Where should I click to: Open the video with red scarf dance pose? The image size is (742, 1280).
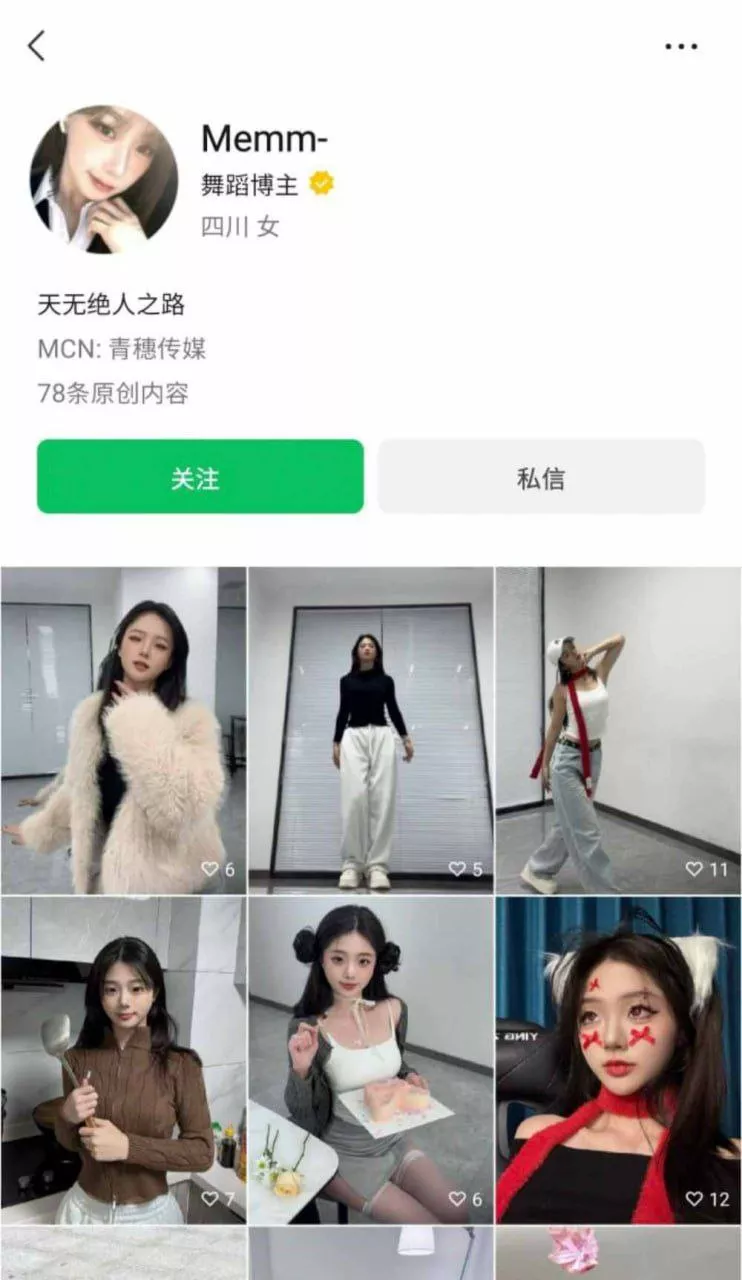pos(618,730)
